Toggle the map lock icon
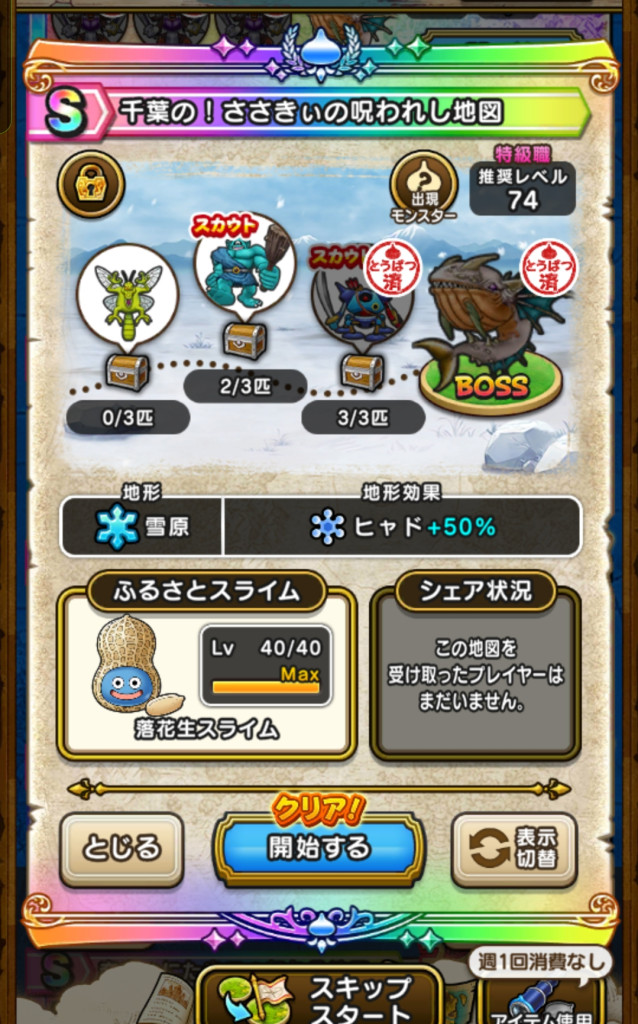 click(x=91, y=184)
